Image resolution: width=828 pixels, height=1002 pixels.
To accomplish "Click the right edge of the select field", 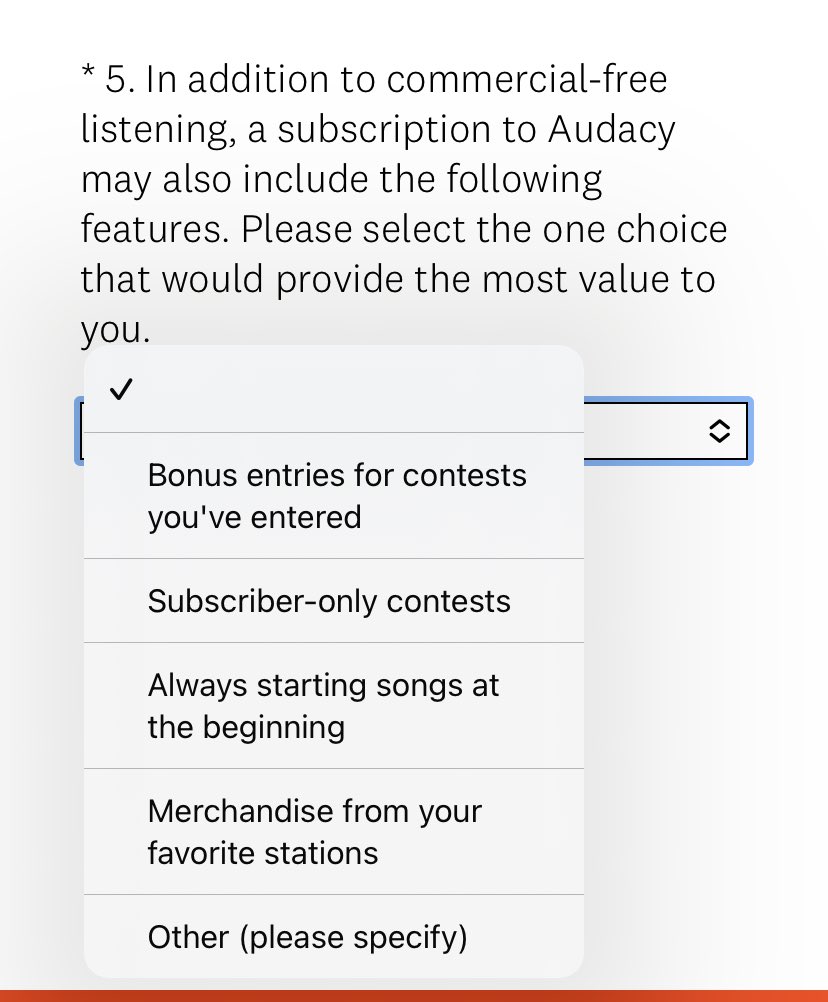I will (745, 431).
